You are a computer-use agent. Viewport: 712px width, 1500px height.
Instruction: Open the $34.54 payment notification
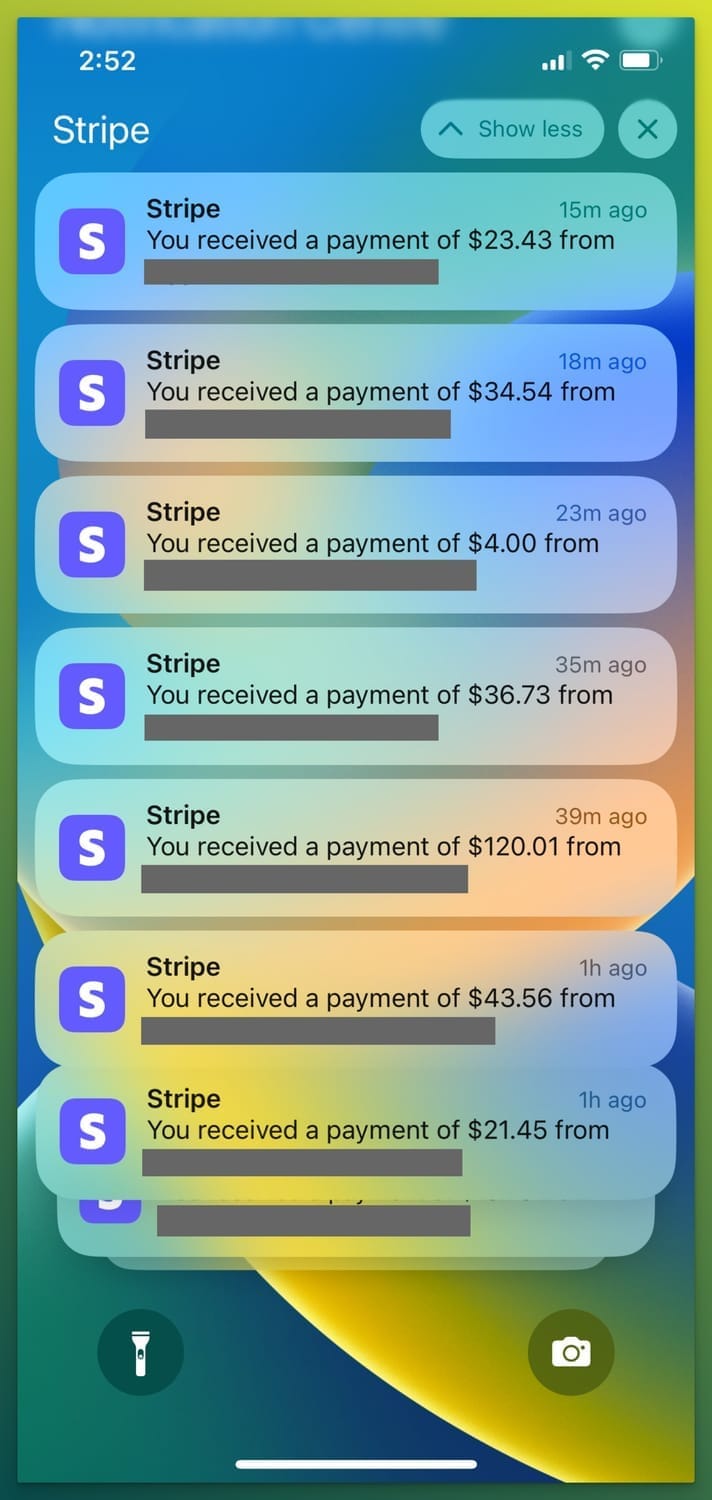pyautogui.click(x=355, y=392)
